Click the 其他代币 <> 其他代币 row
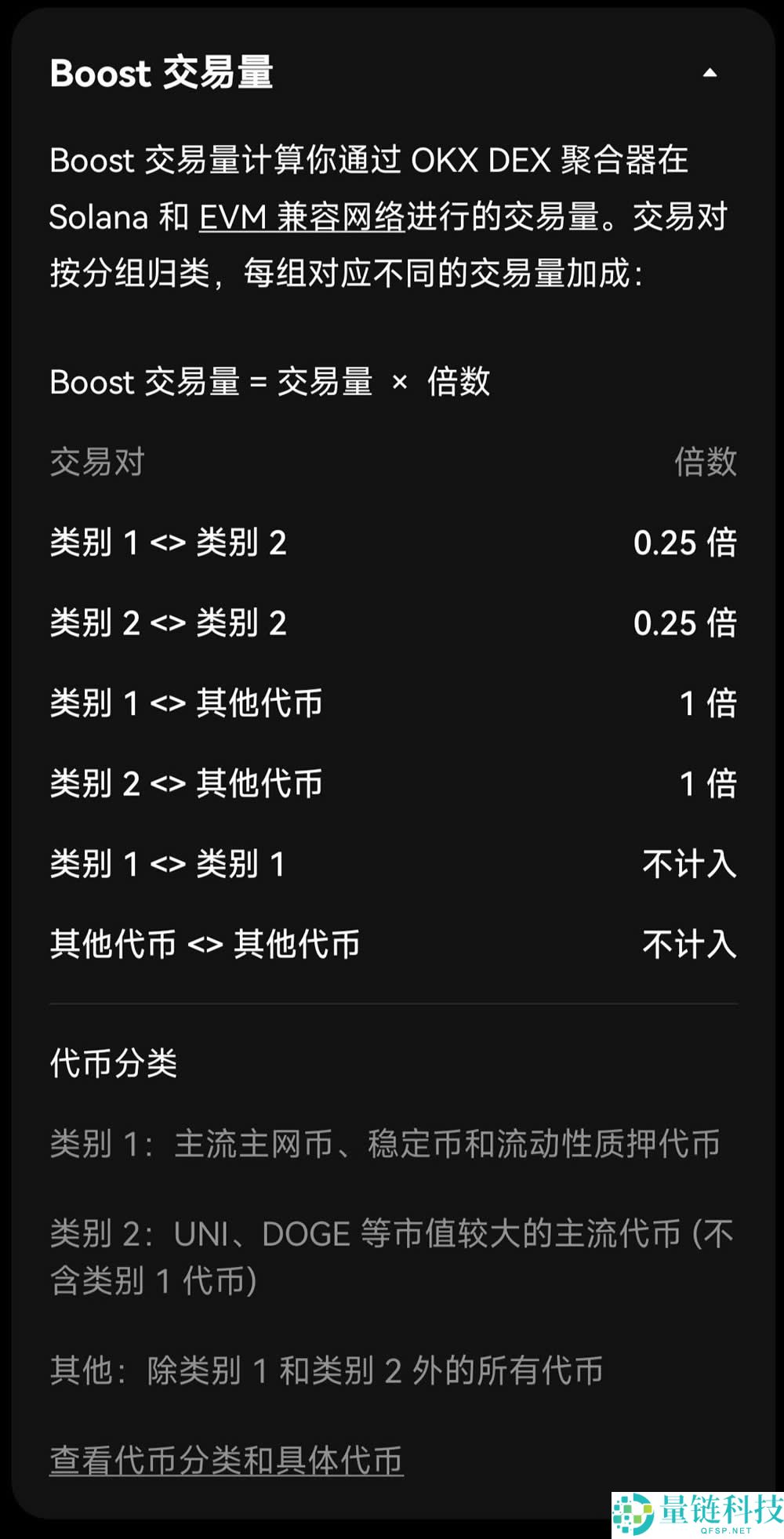Image resolution: width=784 pixels, height=1539 pixels. click(x=204, y=944)
